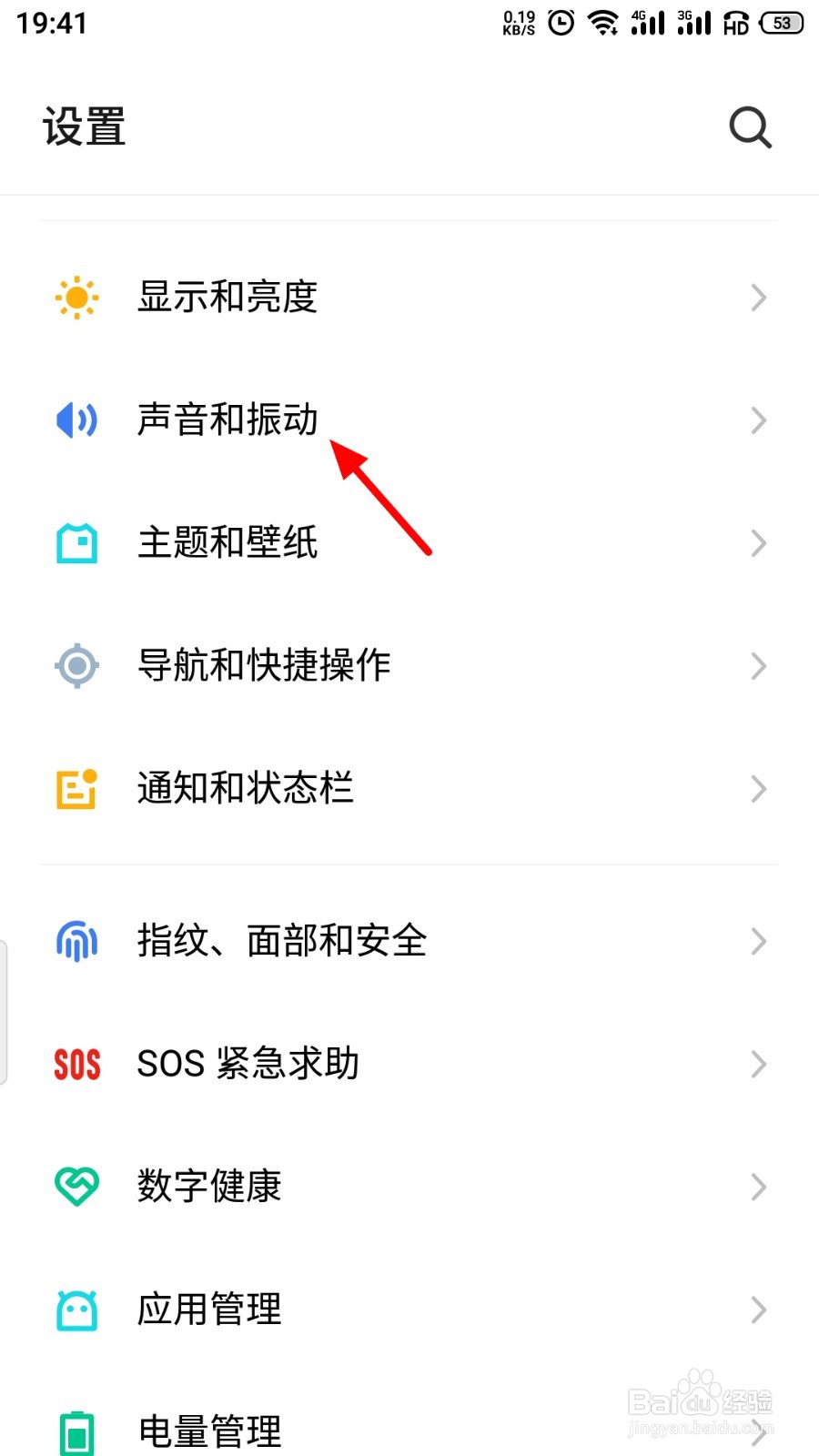Expand 通知和状态栏 with the chevron
The height and width of the screenshot is (1456, 819).
(x=760, y=789)
